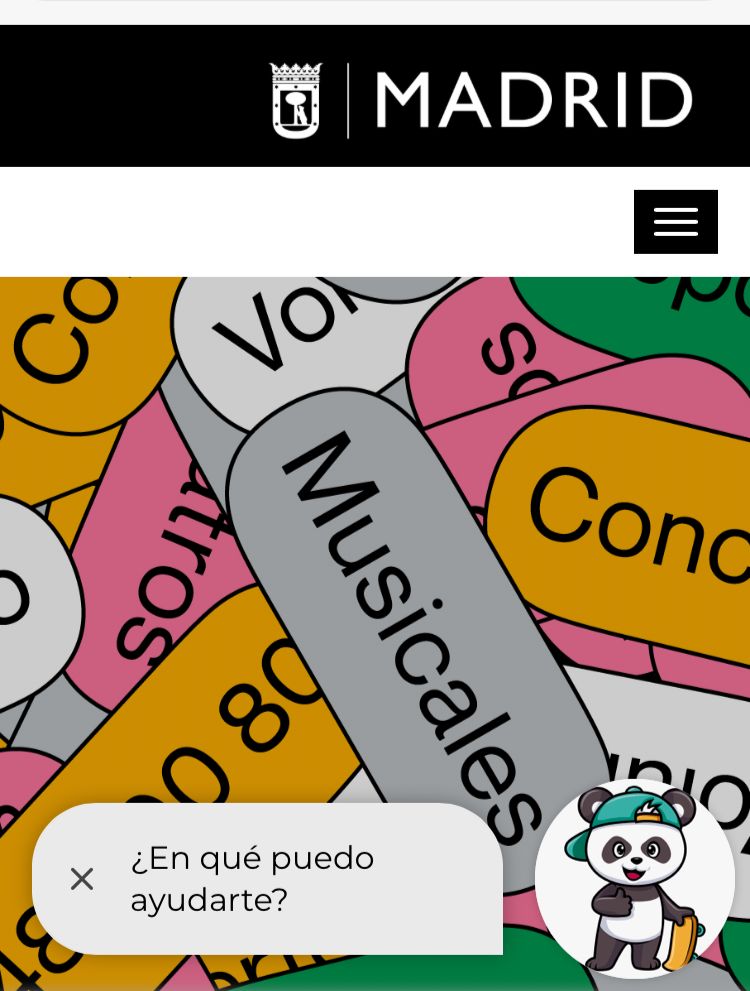
Task: Dismiss the '¿En qué puedo ayudarte?' bubble
Action: (x=82, y=879)
